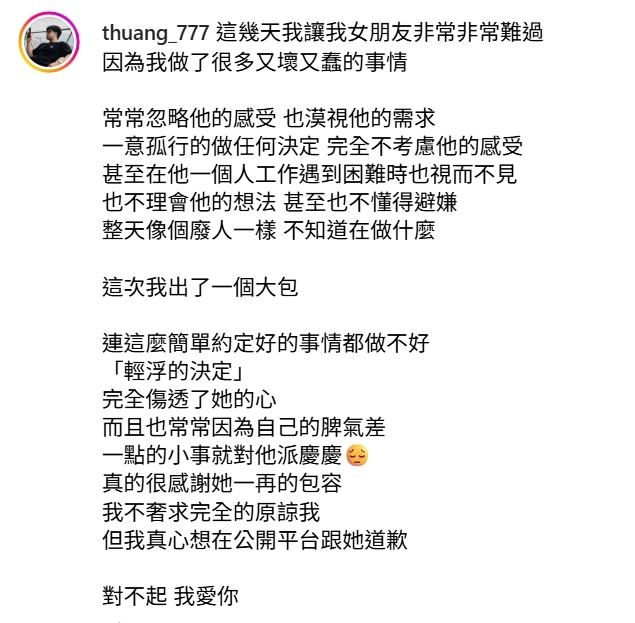Viewport: 635px width, 623px height.
Task: Open thuang_777's profile picture story
Action: click(49, 44)
